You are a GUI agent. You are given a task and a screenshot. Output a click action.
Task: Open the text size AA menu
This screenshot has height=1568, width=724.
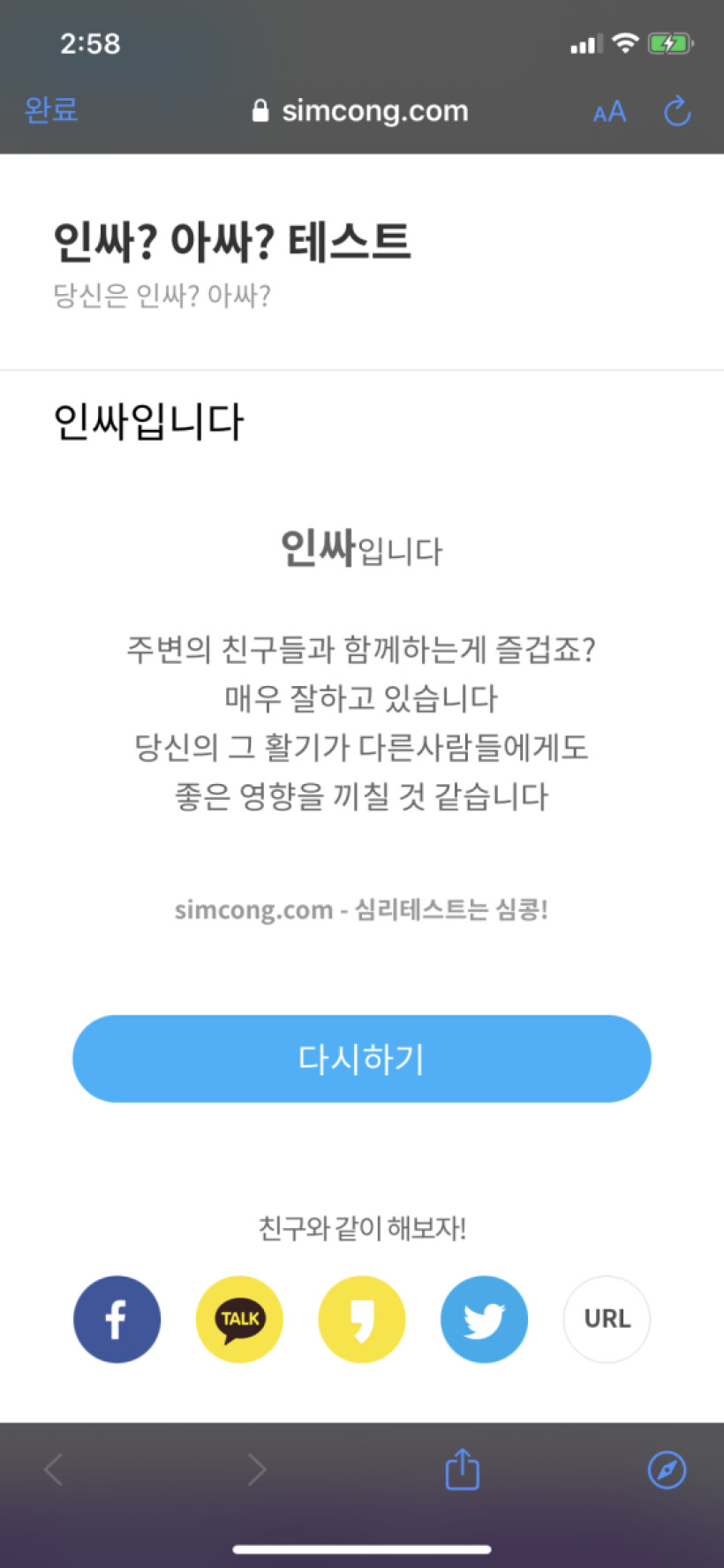tap(609, 110)
